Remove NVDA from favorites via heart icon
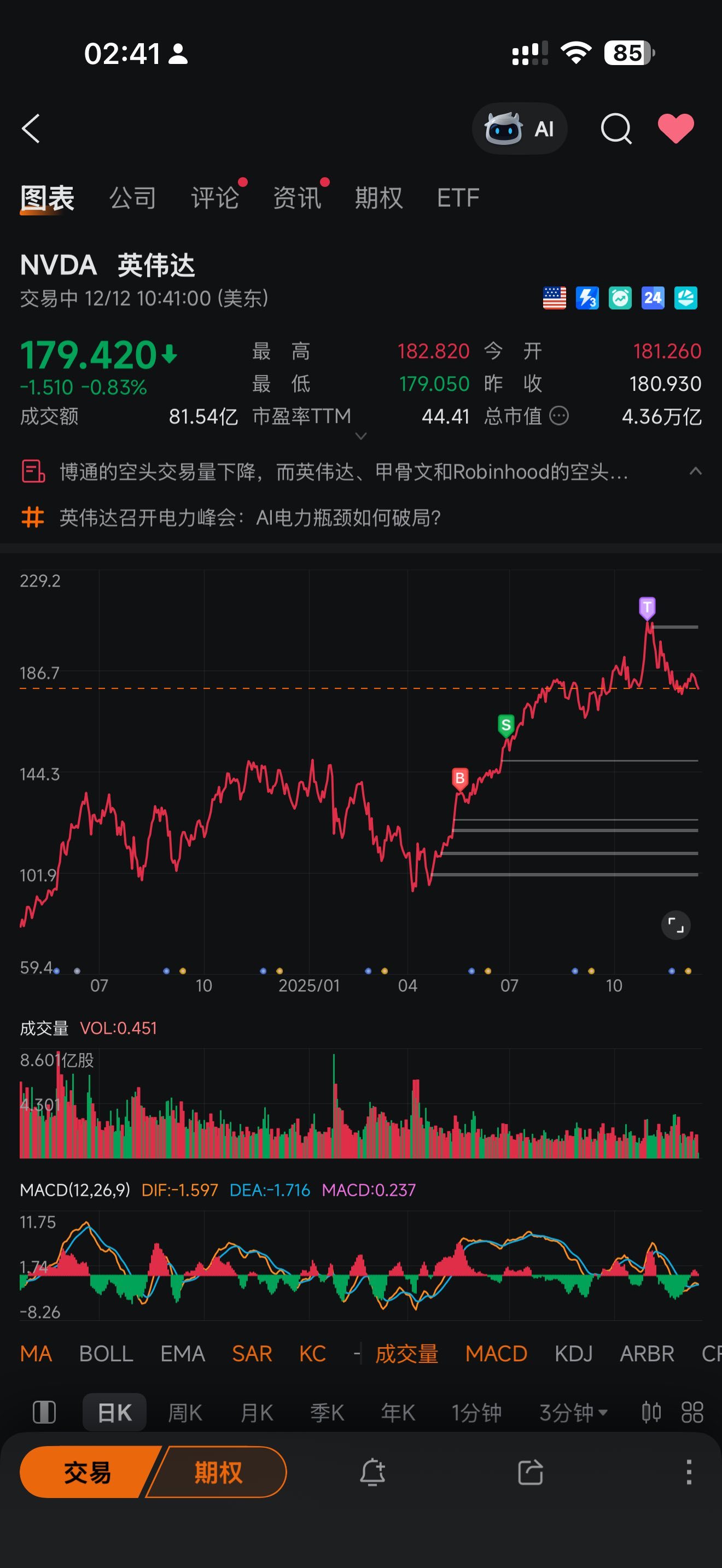This screenshot has height=1568, width=722. pyautogui.click(x=676, y=128)
